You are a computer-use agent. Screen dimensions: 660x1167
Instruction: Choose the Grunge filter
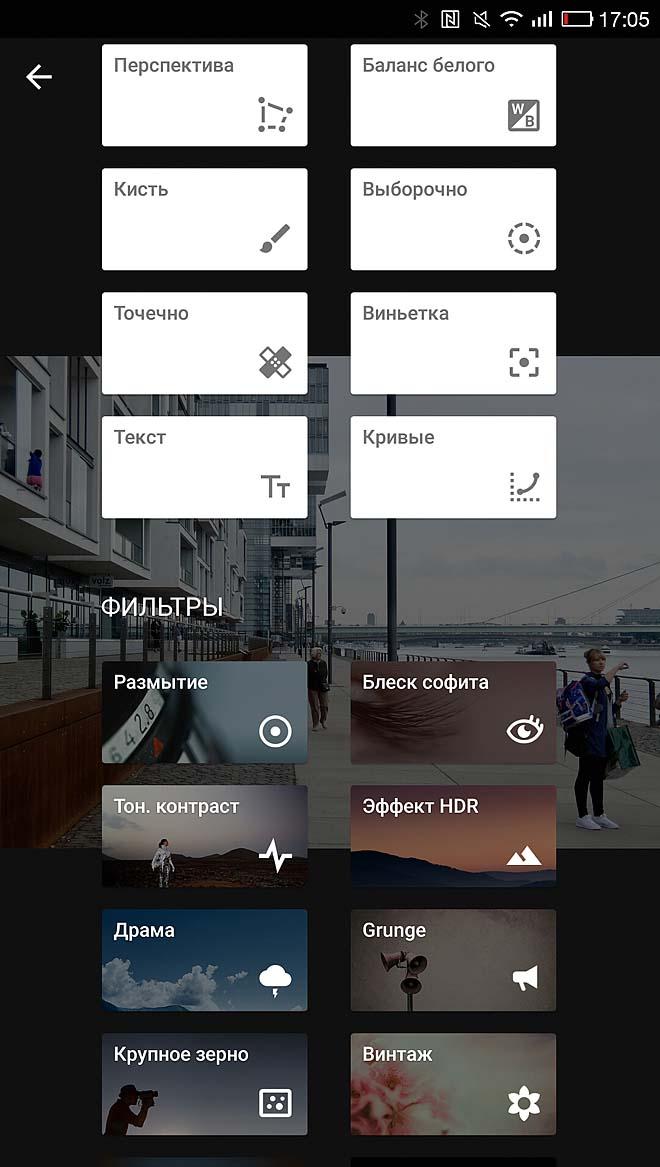click(453, 960)
